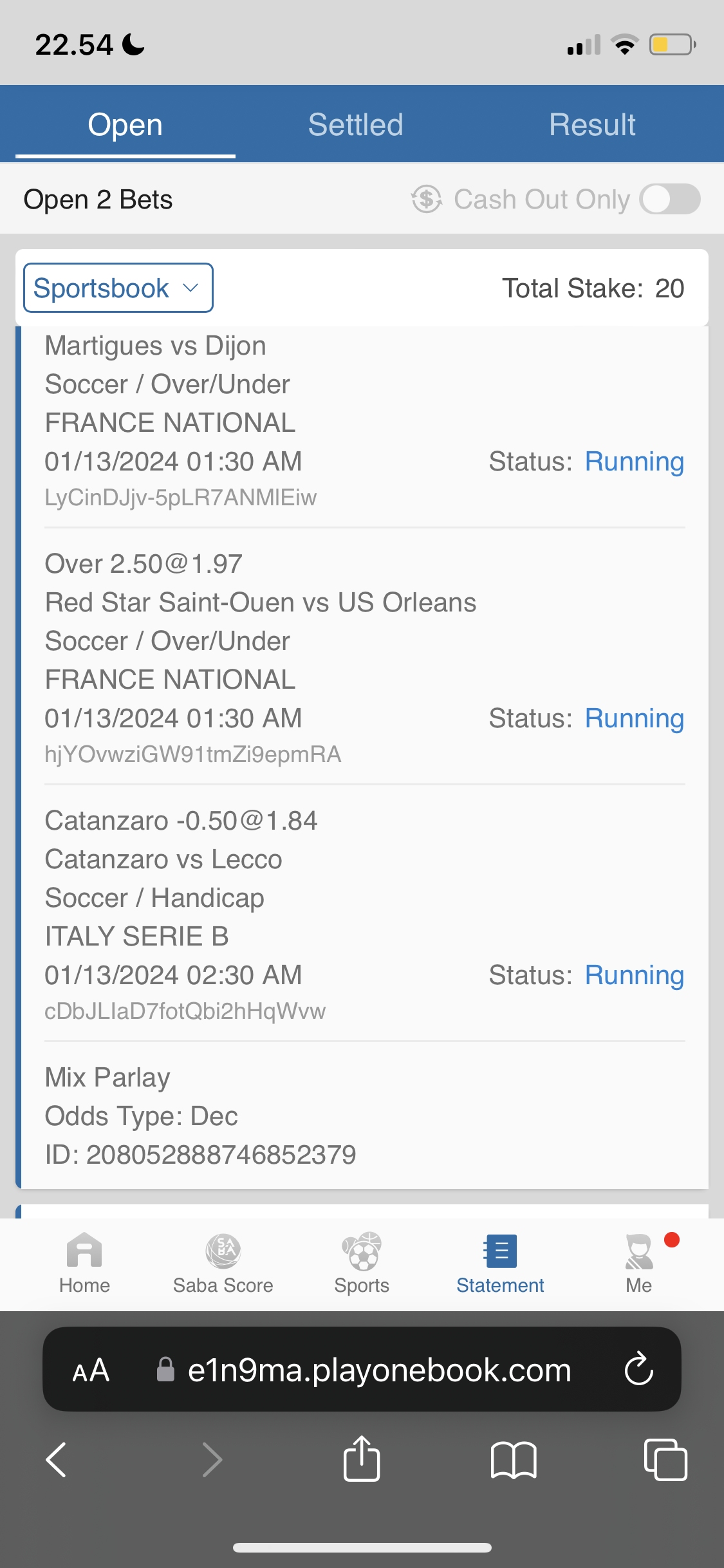Switch to the Settled tab
This screenshot has width=724, height=1568.
pyautogui.click(x=355, y=125)
